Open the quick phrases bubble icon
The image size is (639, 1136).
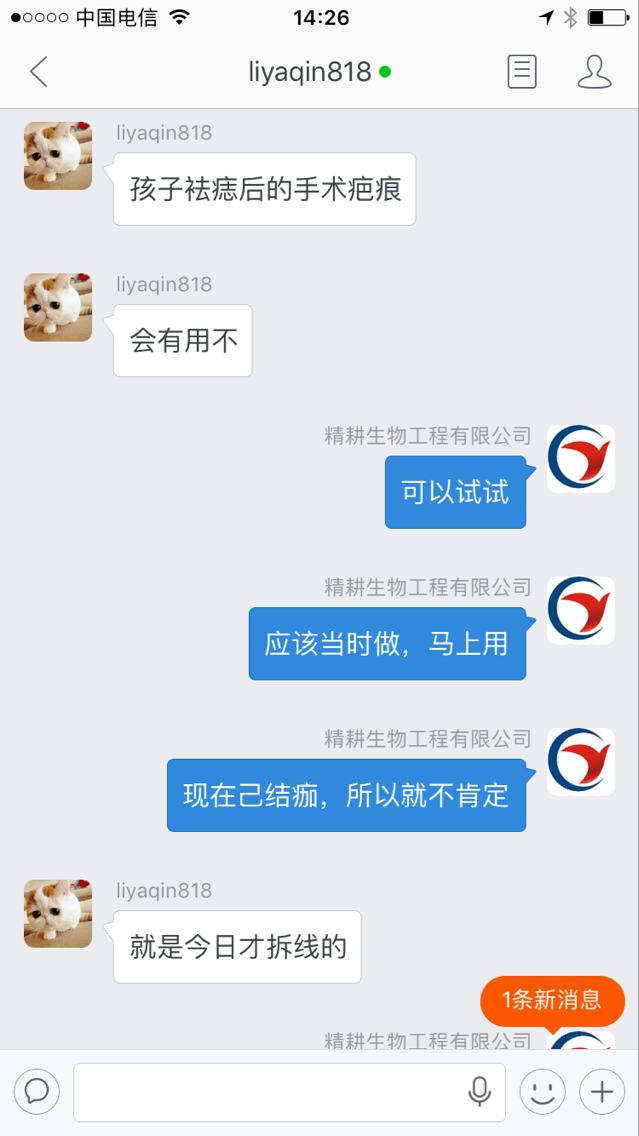tap(37, 1091)
